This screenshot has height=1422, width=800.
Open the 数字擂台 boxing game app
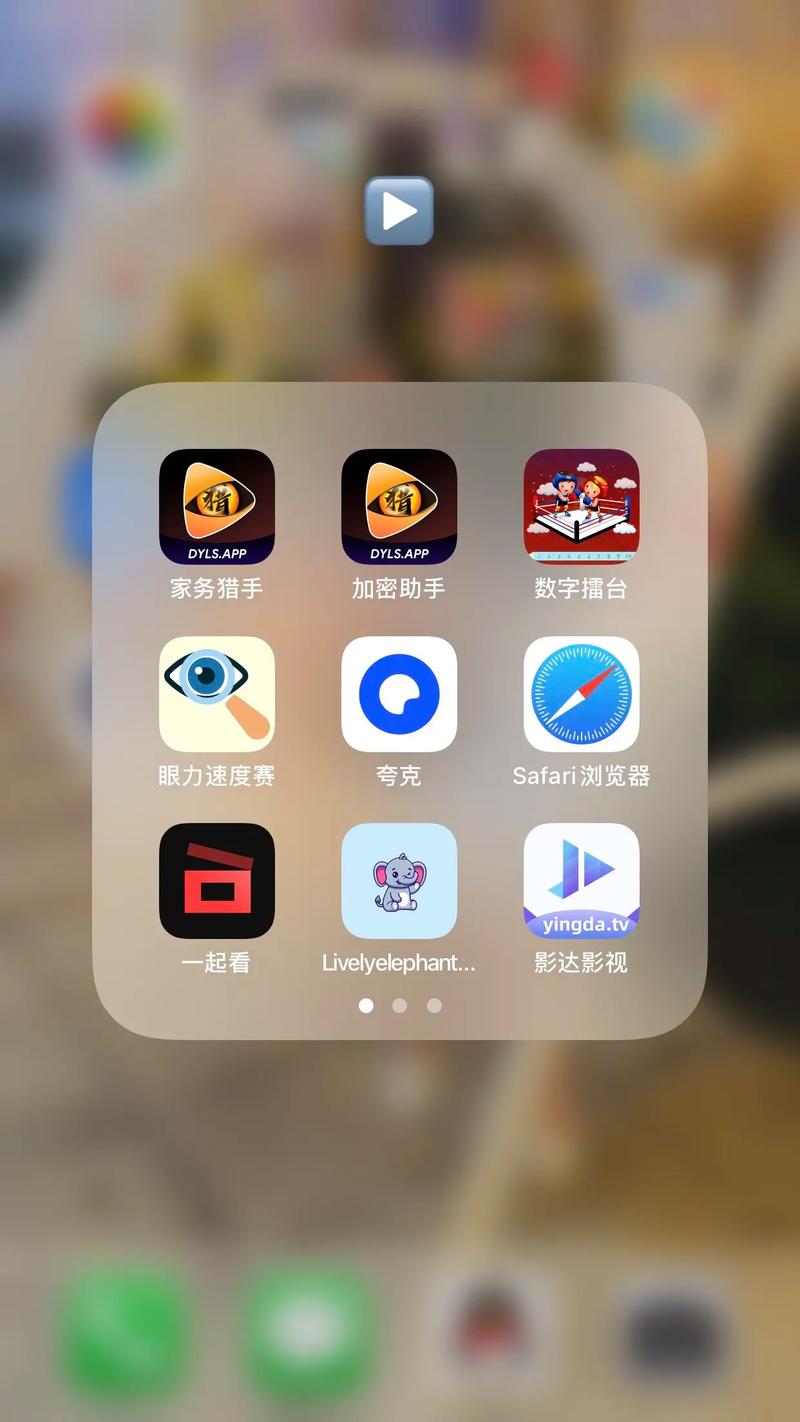(581, 507)
